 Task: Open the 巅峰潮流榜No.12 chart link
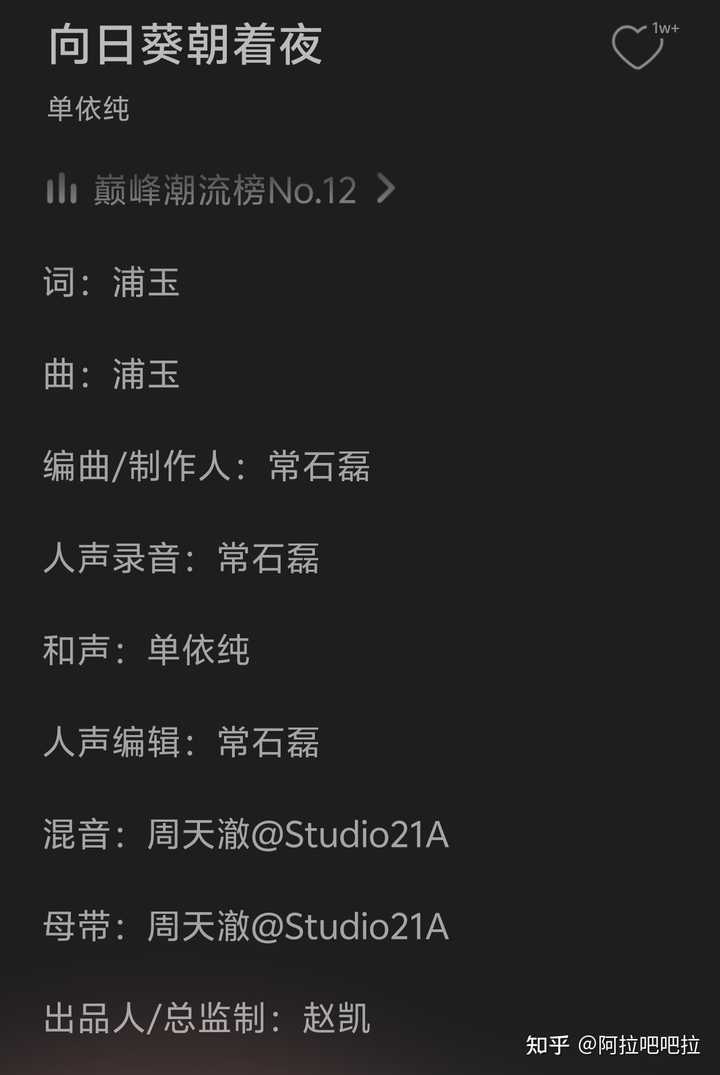click(x=222, y=189)
